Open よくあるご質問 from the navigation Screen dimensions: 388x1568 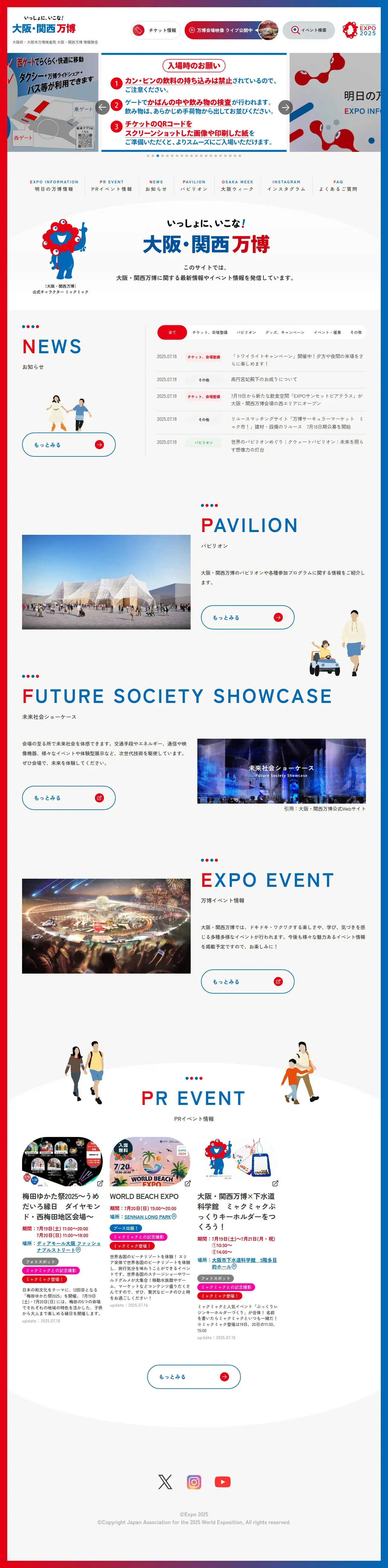click(338, 186)
